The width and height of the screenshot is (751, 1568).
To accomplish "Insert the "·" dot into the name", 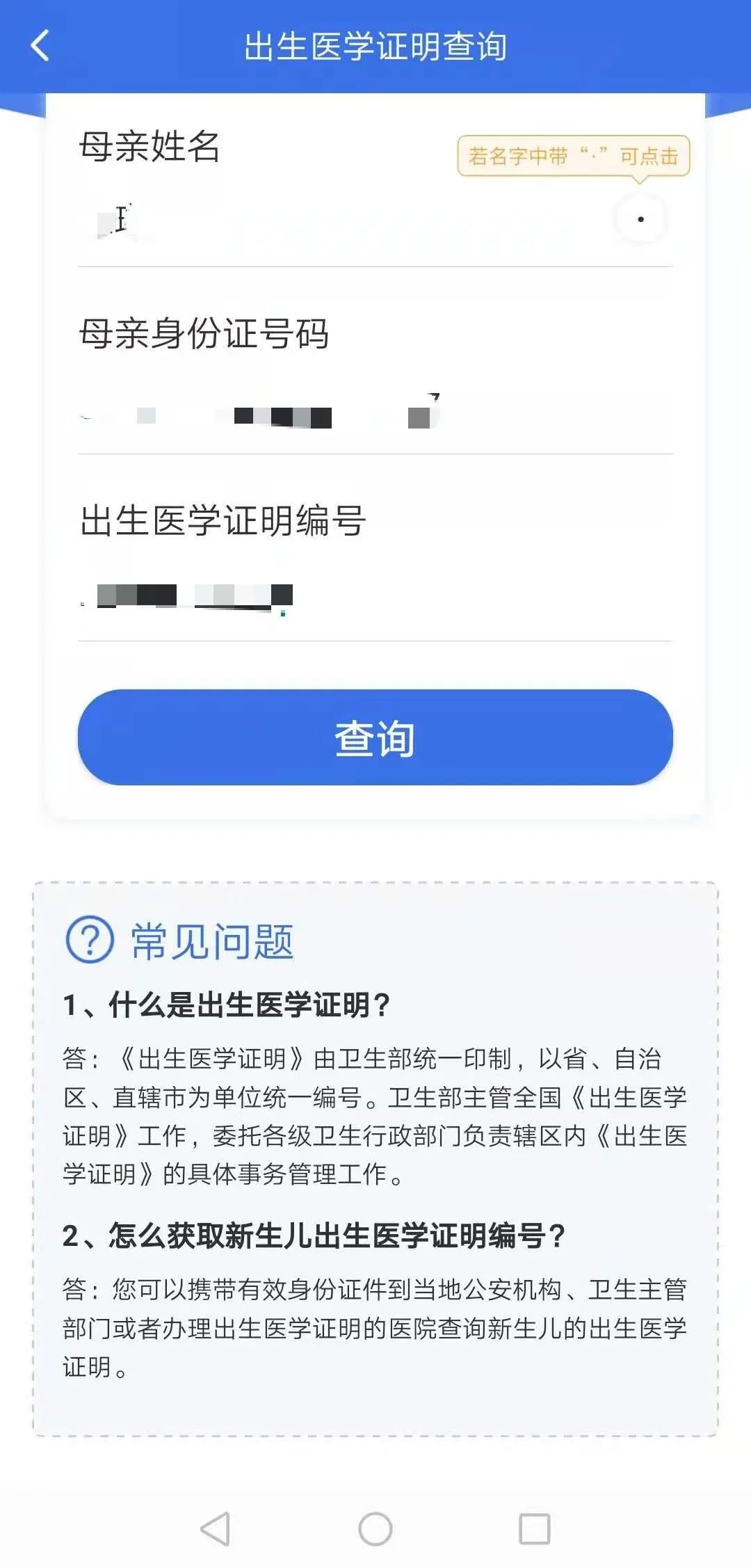I will point(640,219).
